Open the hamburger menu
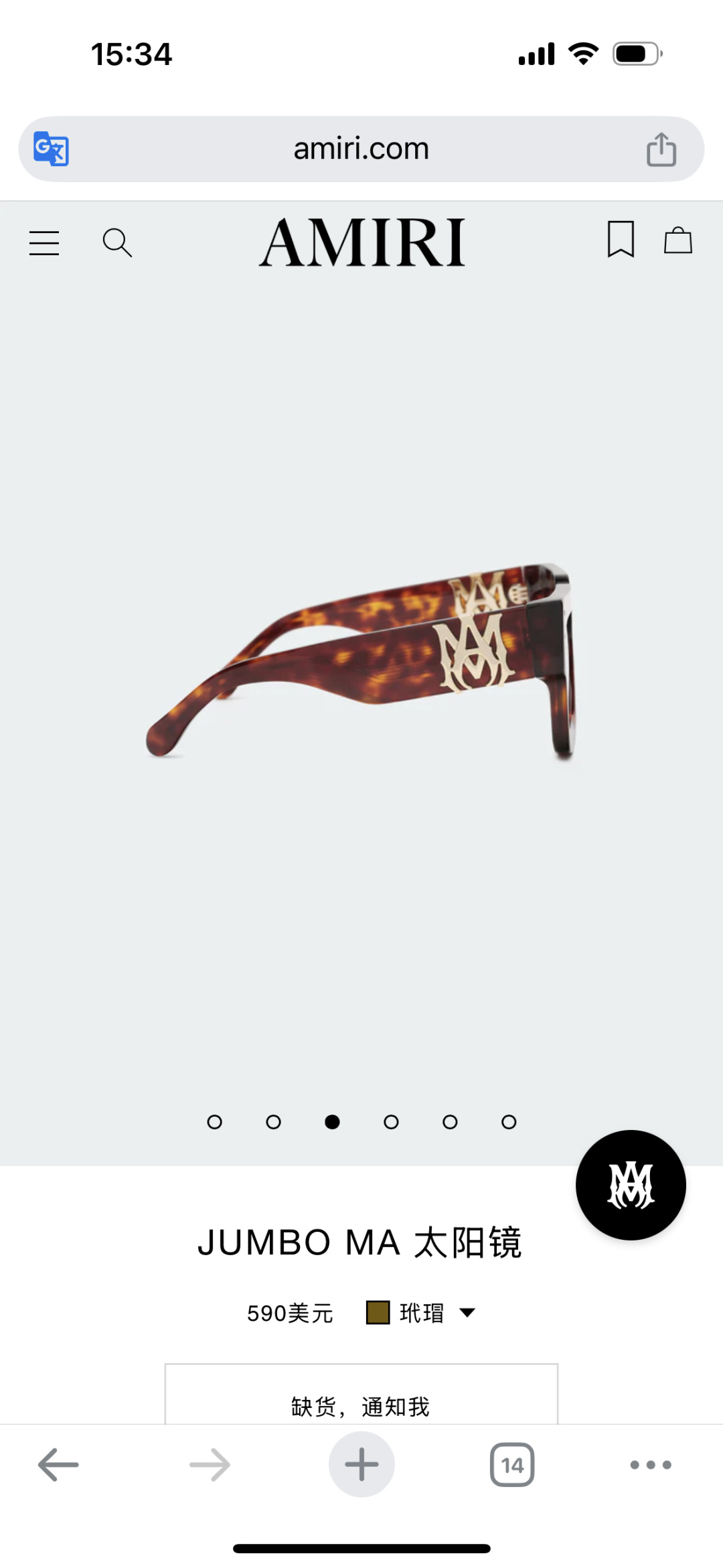 (x=44, y=242)
